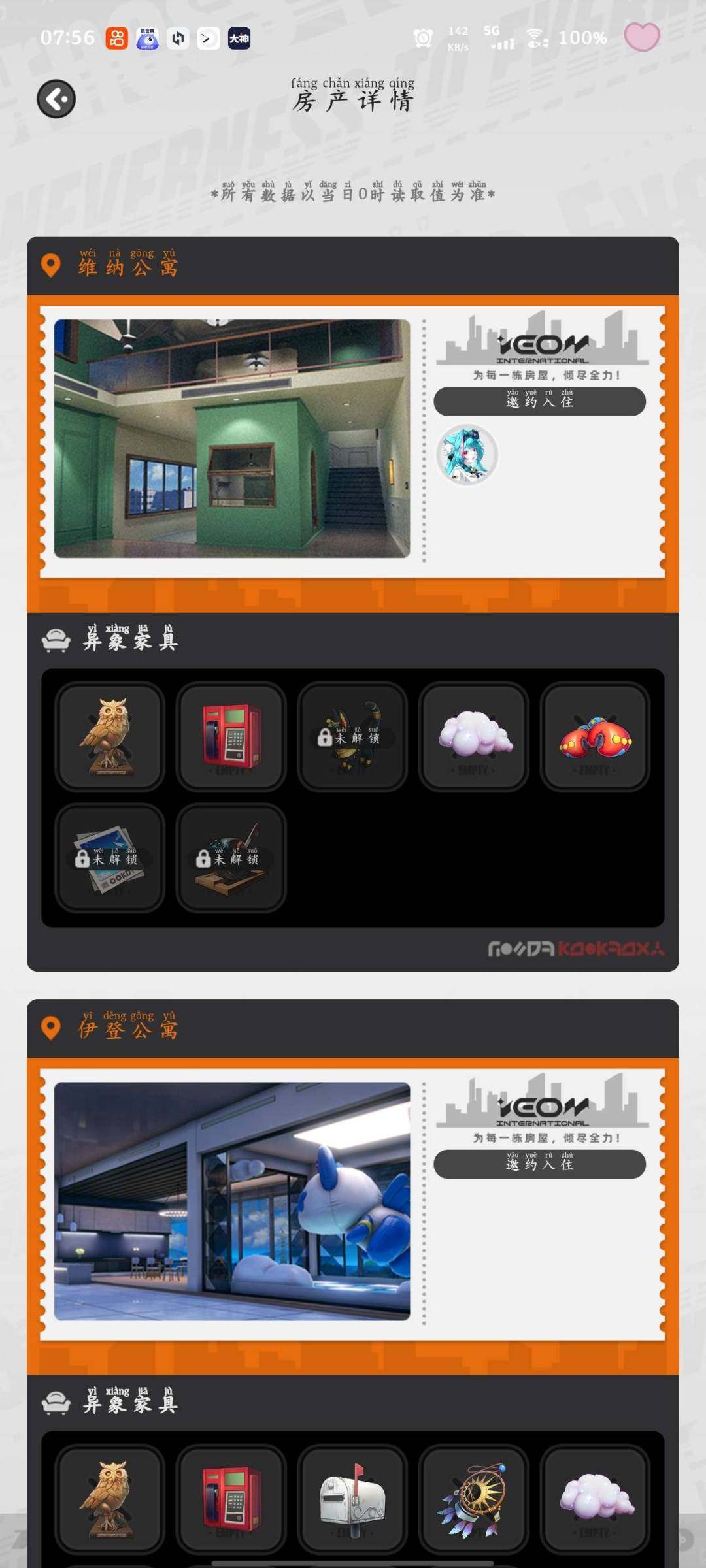Tap 邀约入住 for 伊登公寓
The image size is (706, 1568).
pos(539,1164)
